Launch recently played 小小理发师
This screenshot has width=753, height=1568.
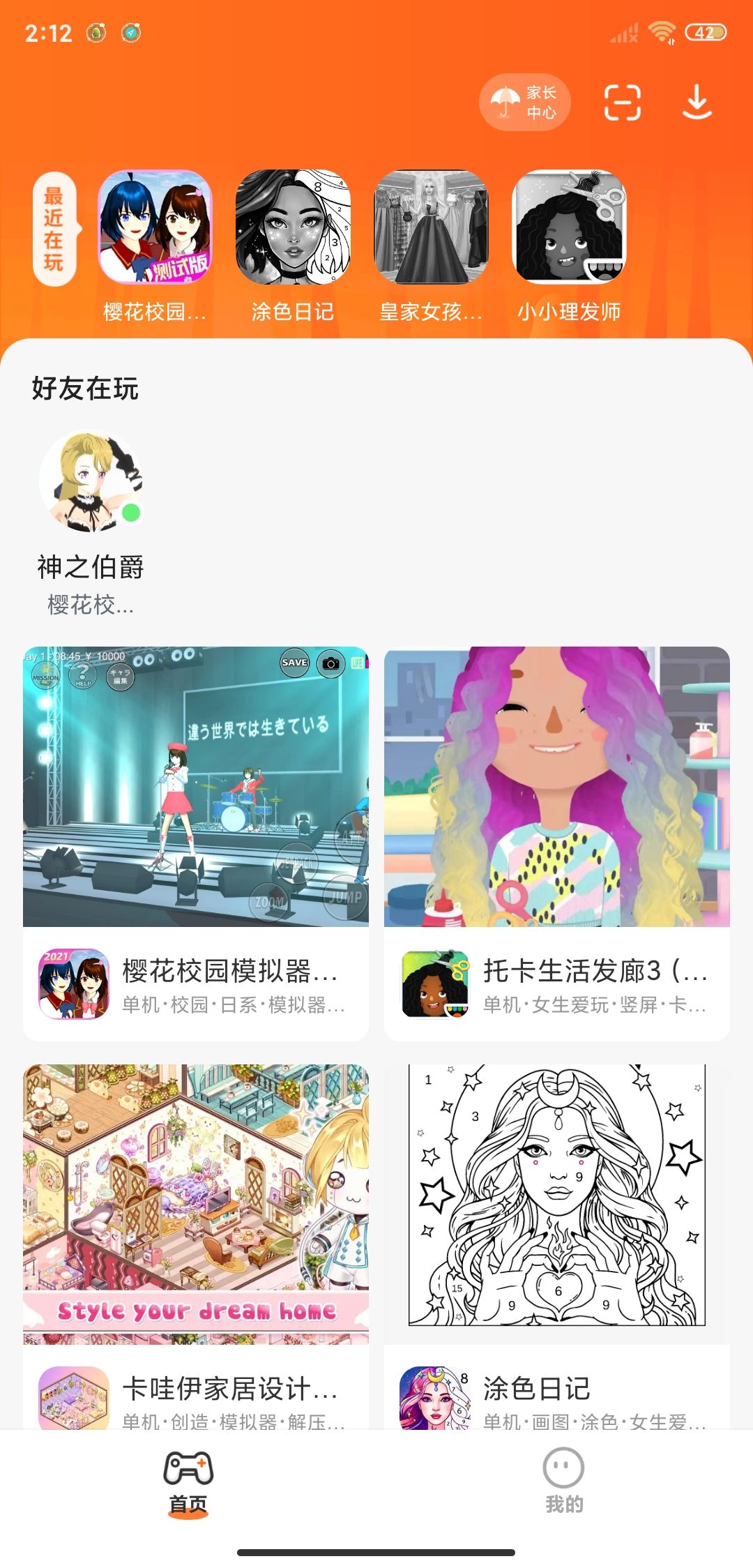pyautogui.click(x=569, y=228)
